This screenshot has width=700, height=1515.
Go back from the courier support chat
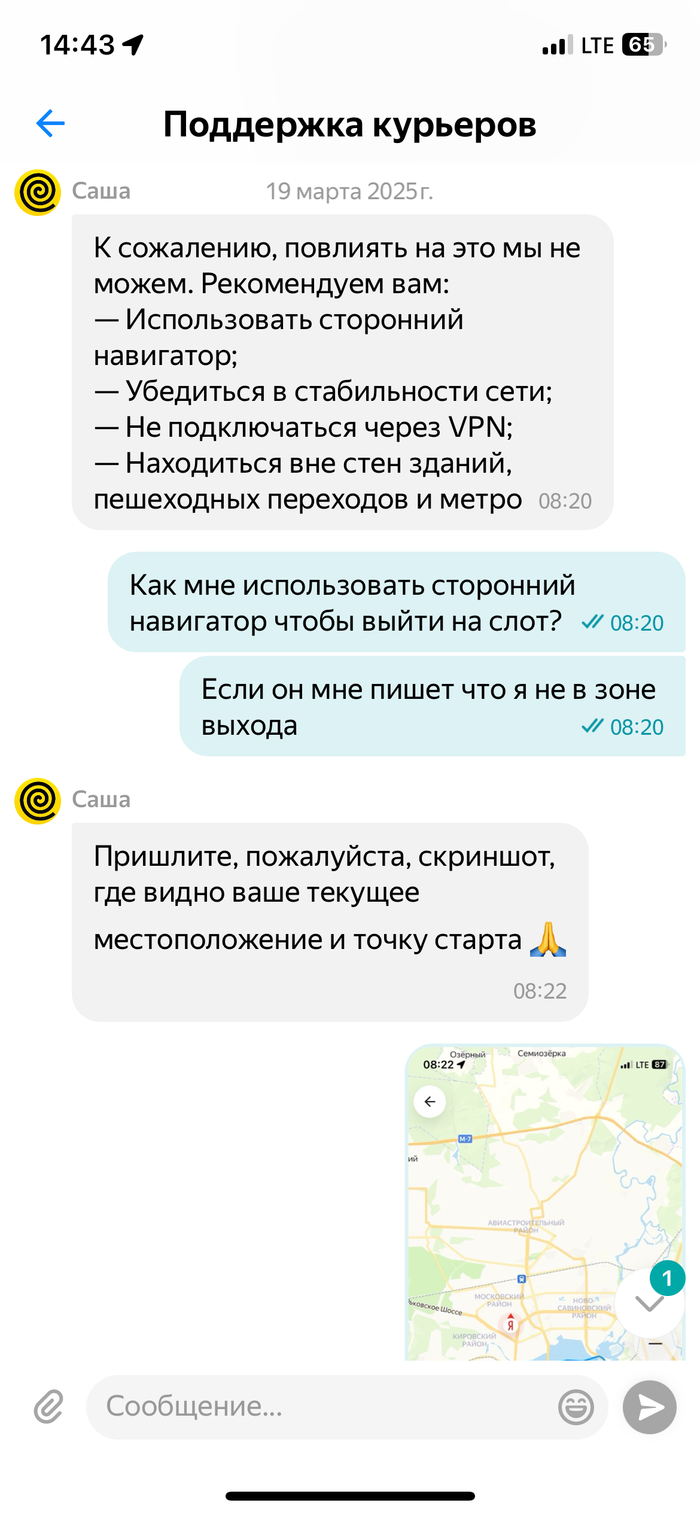(x=50, y=124)
